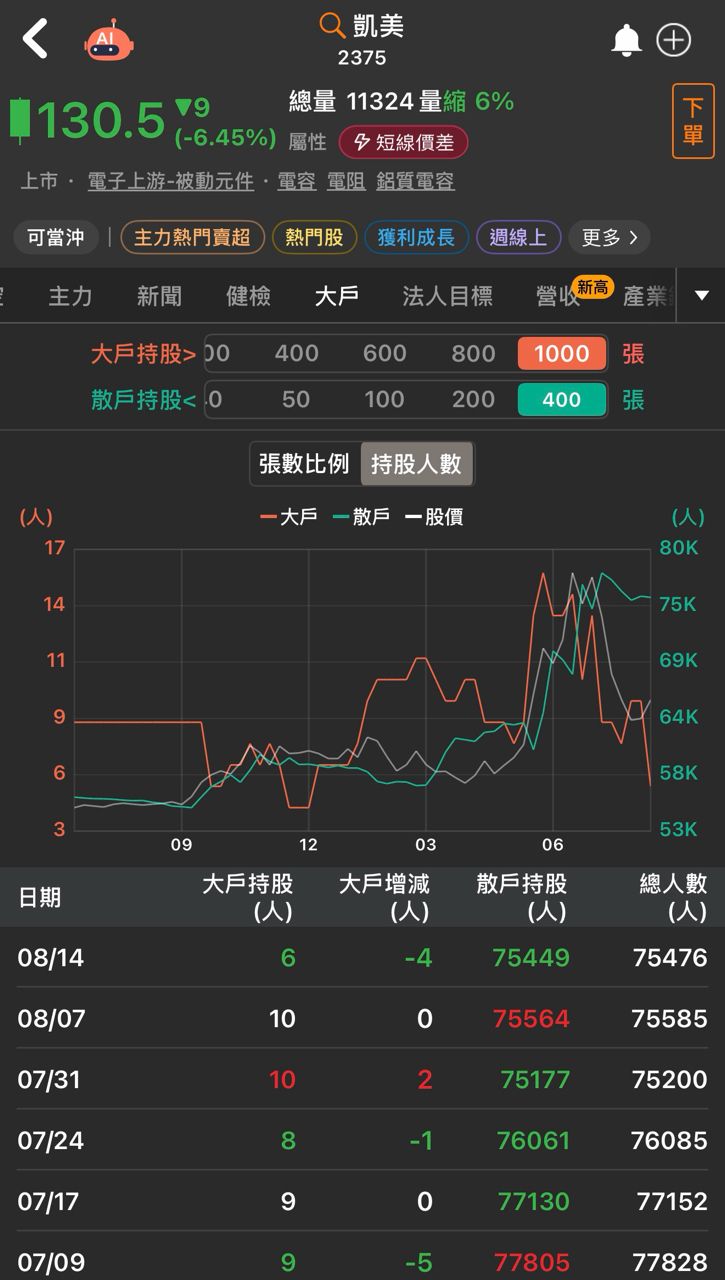The width and height of the screenshot is (725, 1280).
Task: Open the tab list dropdown arrow
Action: click(701, 295)
